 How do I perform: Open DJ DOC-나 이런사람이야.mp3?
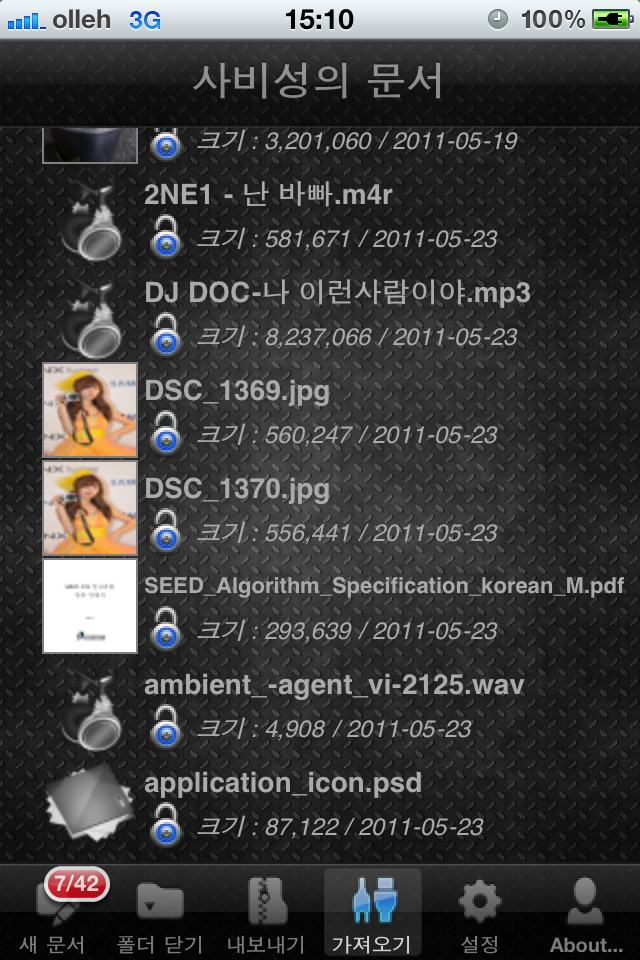336,294
